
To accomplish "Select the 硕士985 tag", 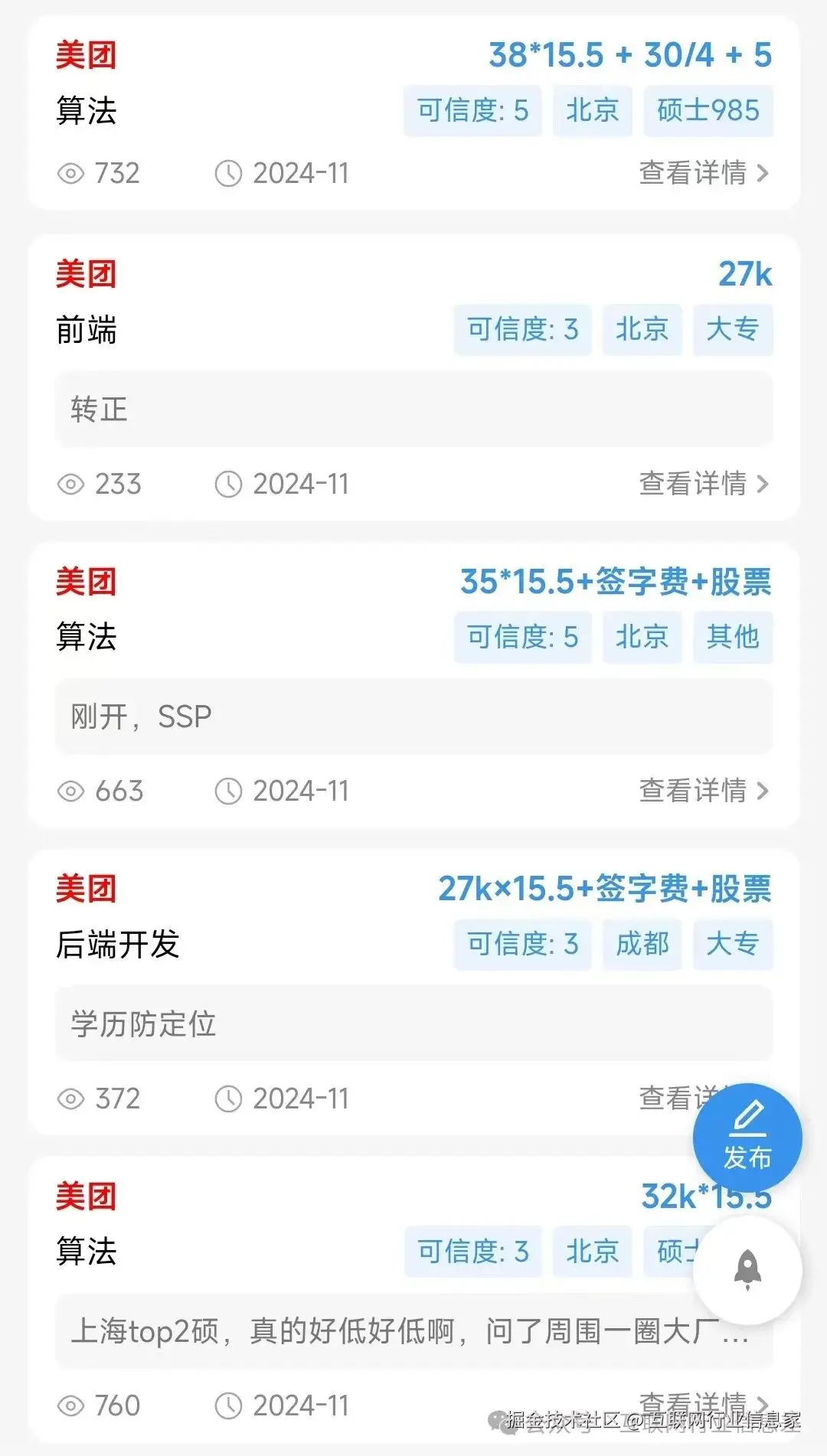I will 707,112.
